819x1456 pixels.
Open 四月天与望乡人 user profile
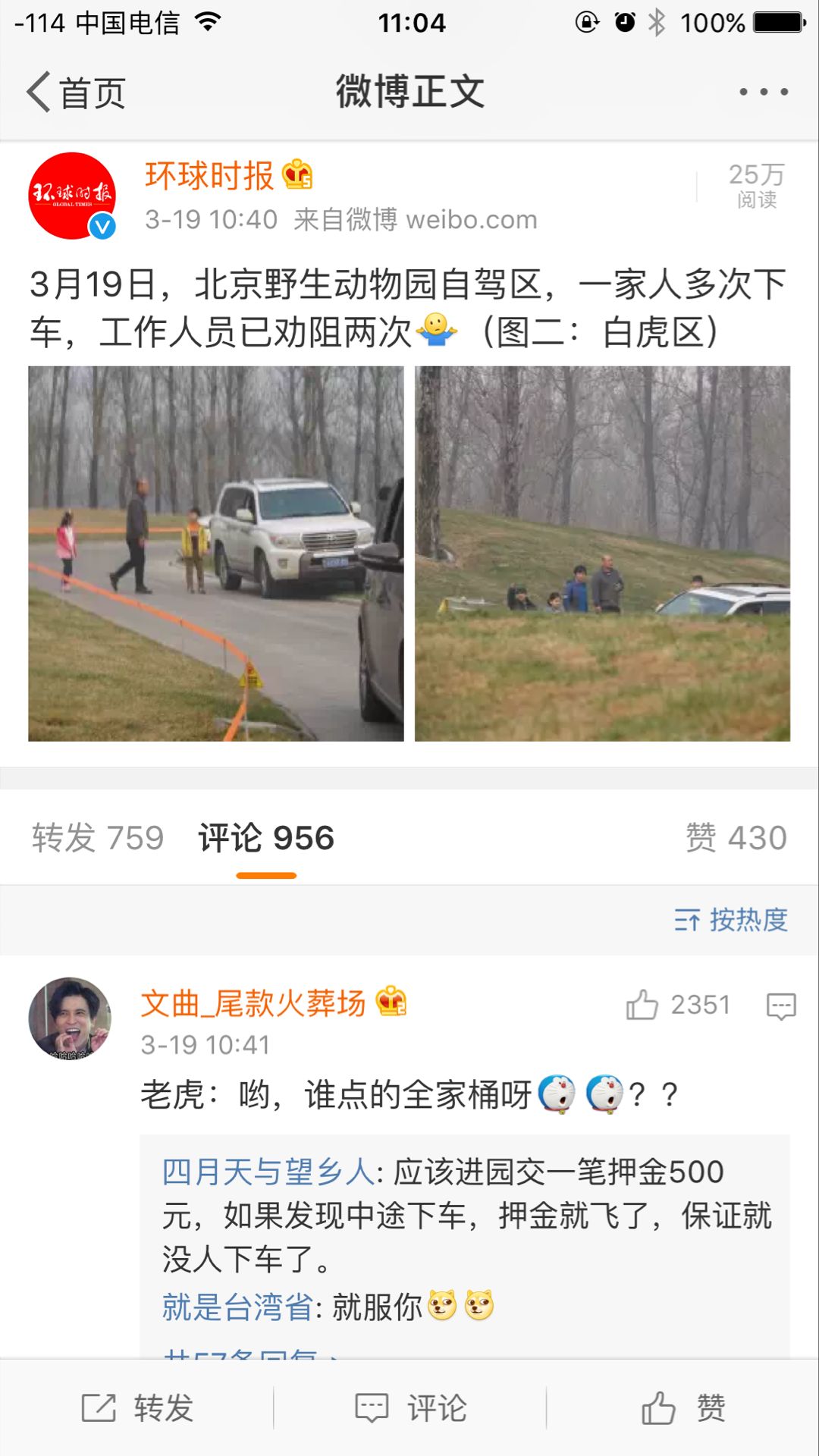(x=267, y=1172)
